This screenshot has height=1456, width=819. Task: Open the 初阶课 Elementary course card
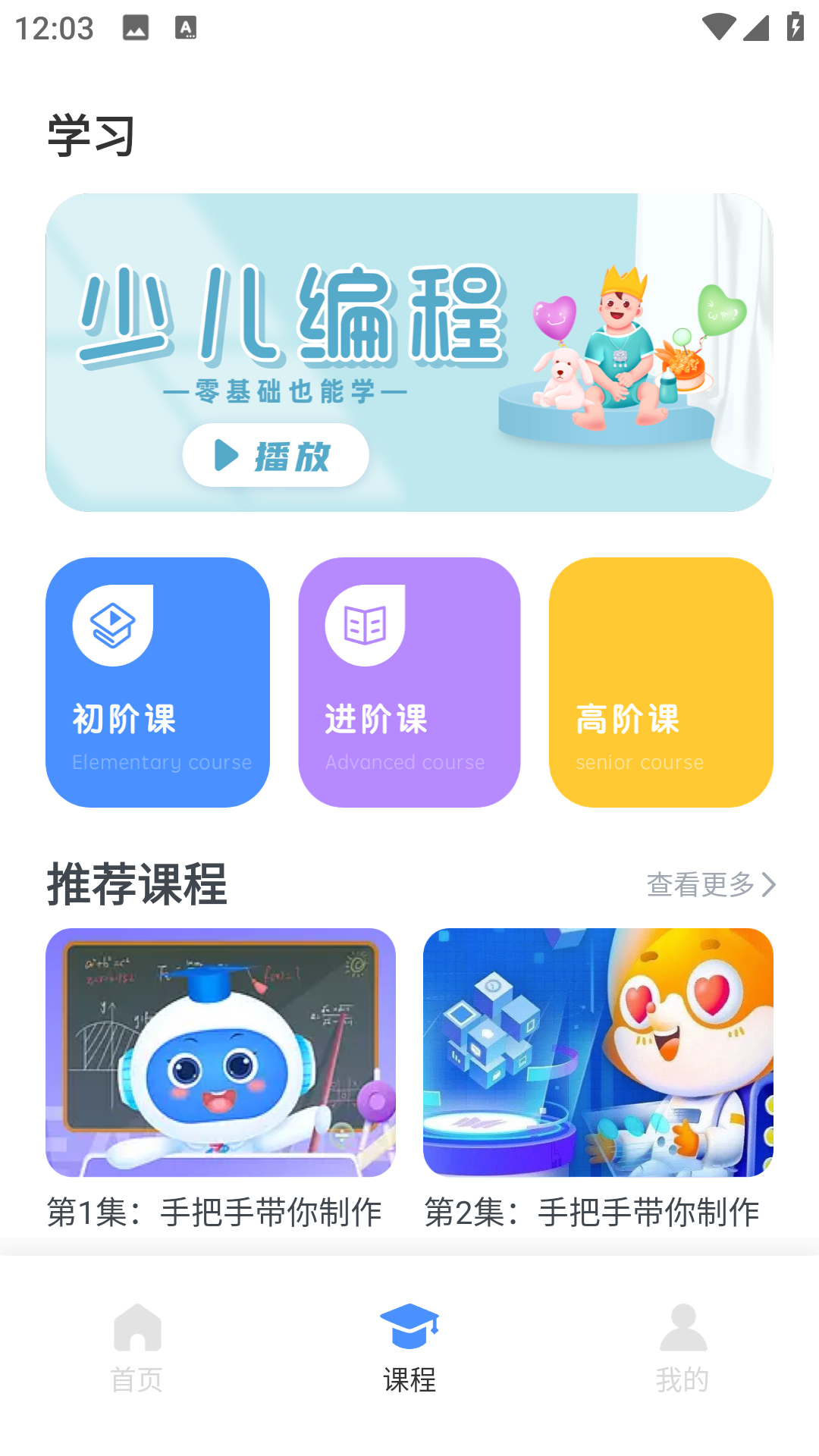[x=158, y=681]
